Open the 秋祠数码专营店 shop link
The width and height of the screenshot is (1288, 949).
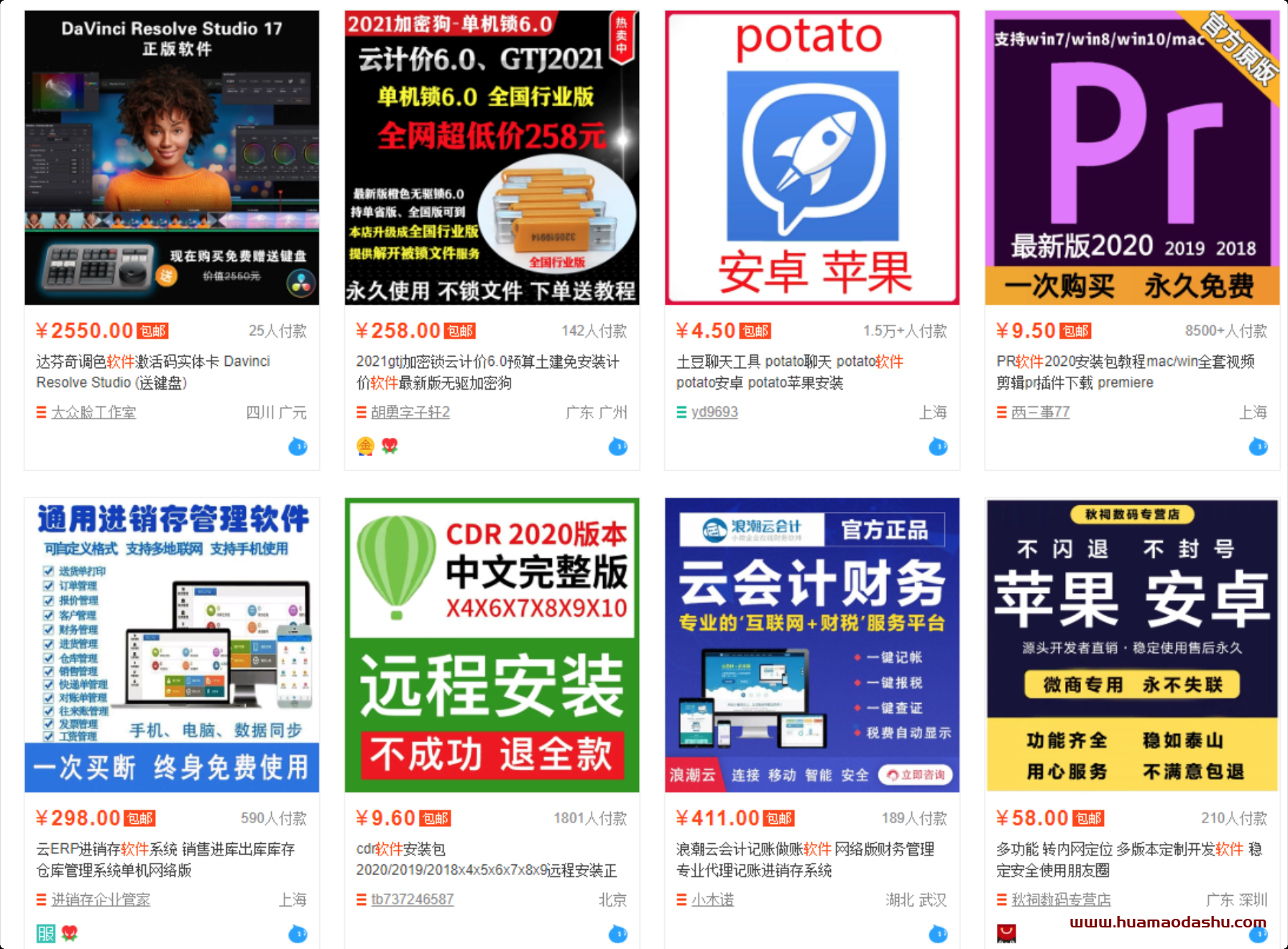pos(1061,899)
